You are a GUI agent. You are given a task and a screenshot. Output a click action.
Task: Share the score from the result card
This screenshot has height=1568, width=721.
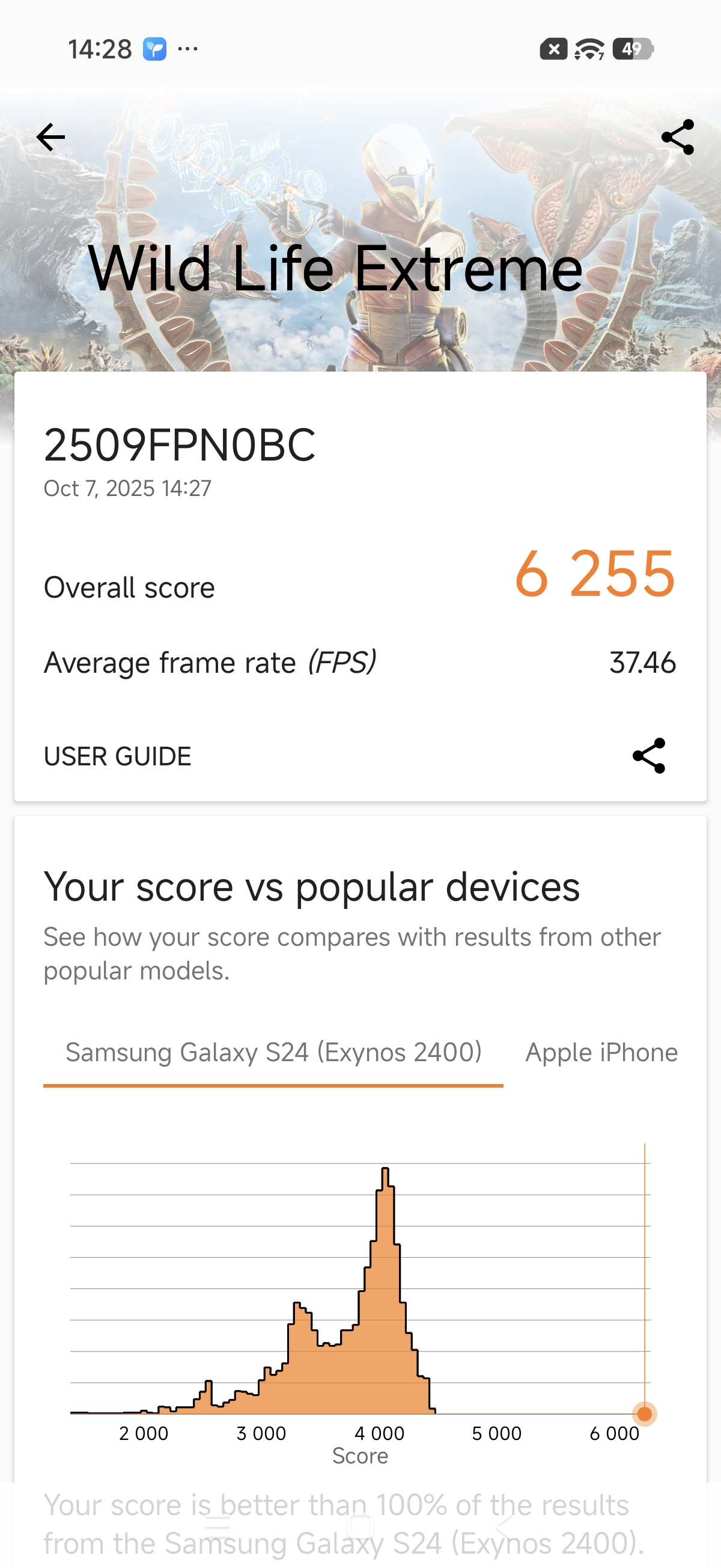pos(648,756)
